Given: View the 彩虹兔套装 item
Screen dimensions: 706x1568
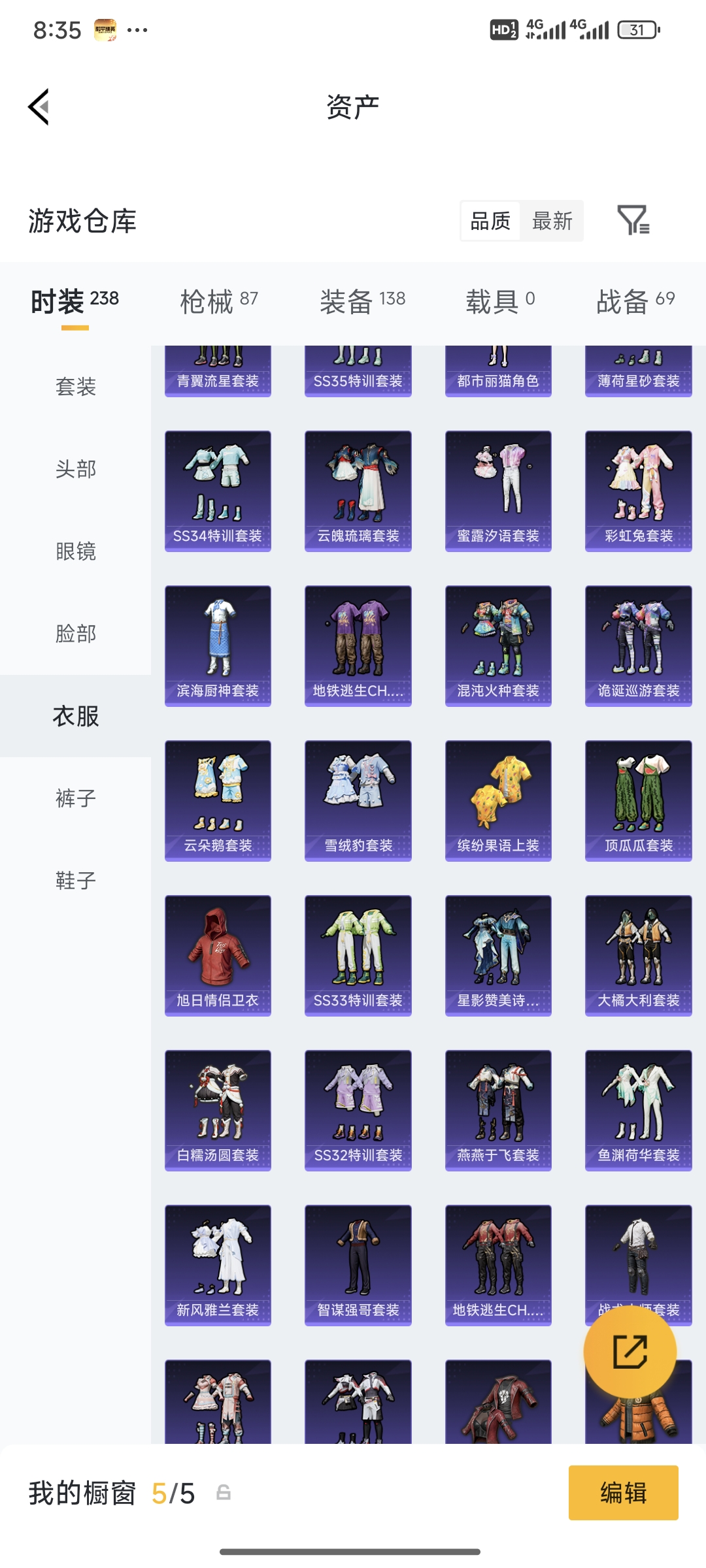Looking at the screenshot, I should pyautogui.click(x=637, y=490).
